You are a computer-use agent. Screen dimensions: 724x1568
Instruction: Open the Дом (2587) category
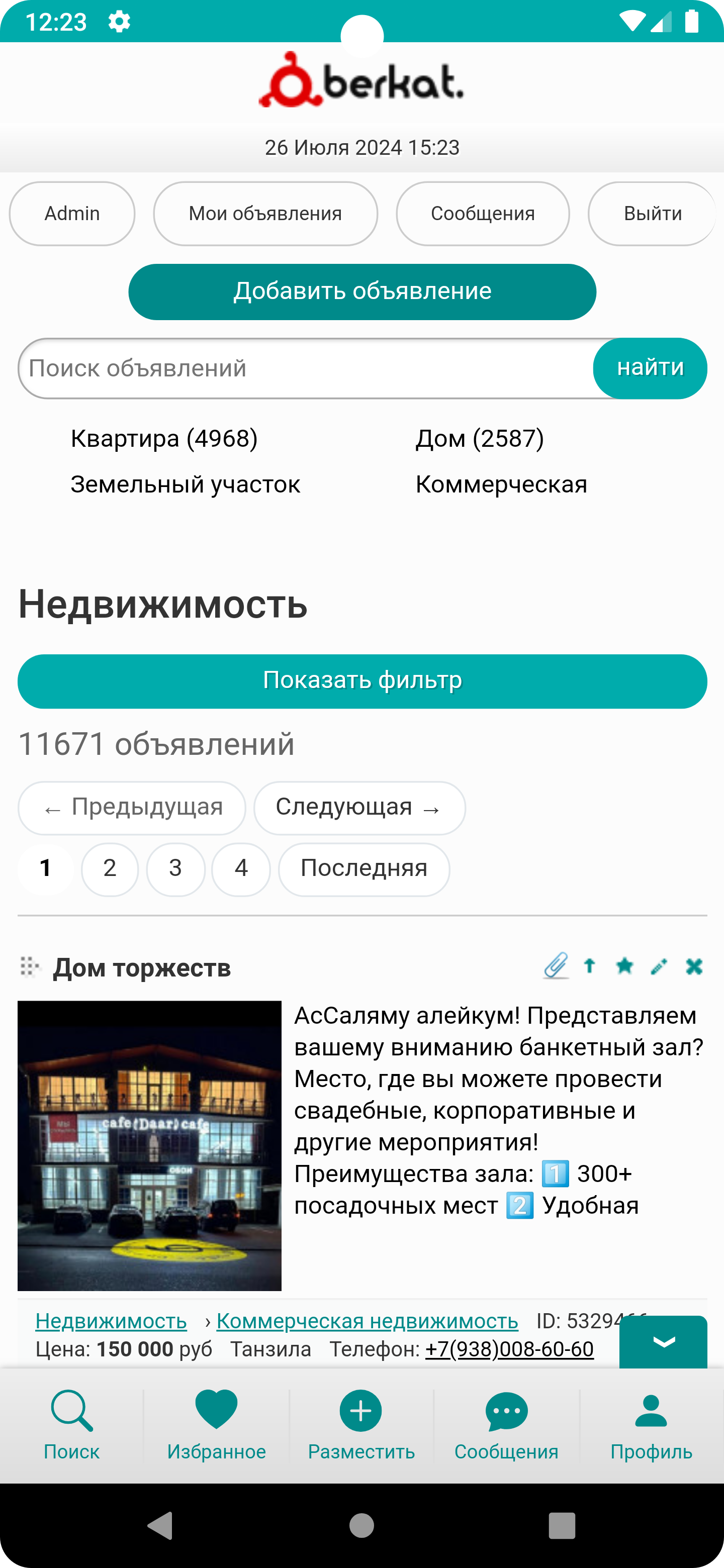pos(480,438)
